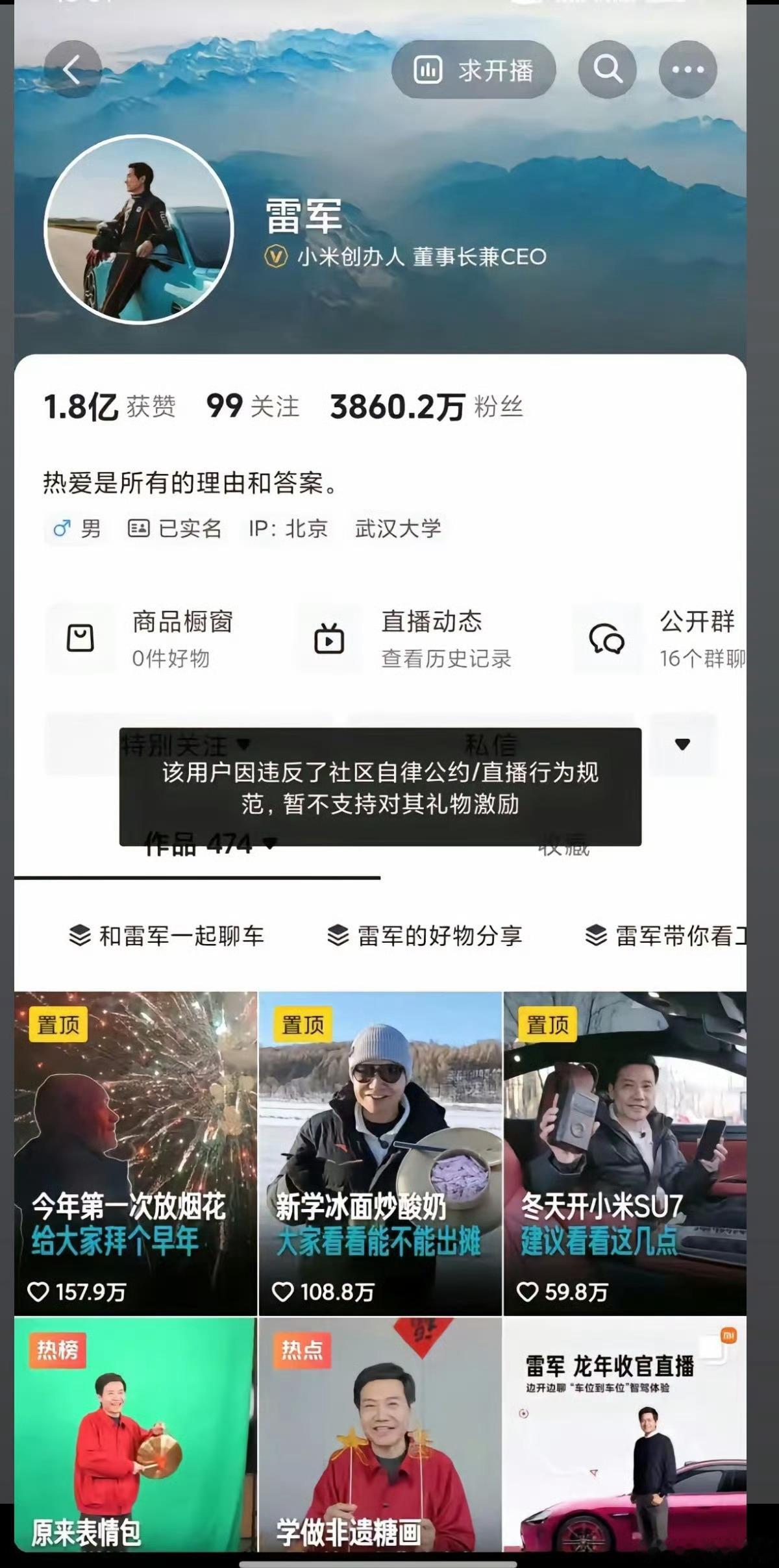Screen dimensions: 779x1568
Task: Tap the 武汉大学 school tag
Action: (x=397, y=528)
